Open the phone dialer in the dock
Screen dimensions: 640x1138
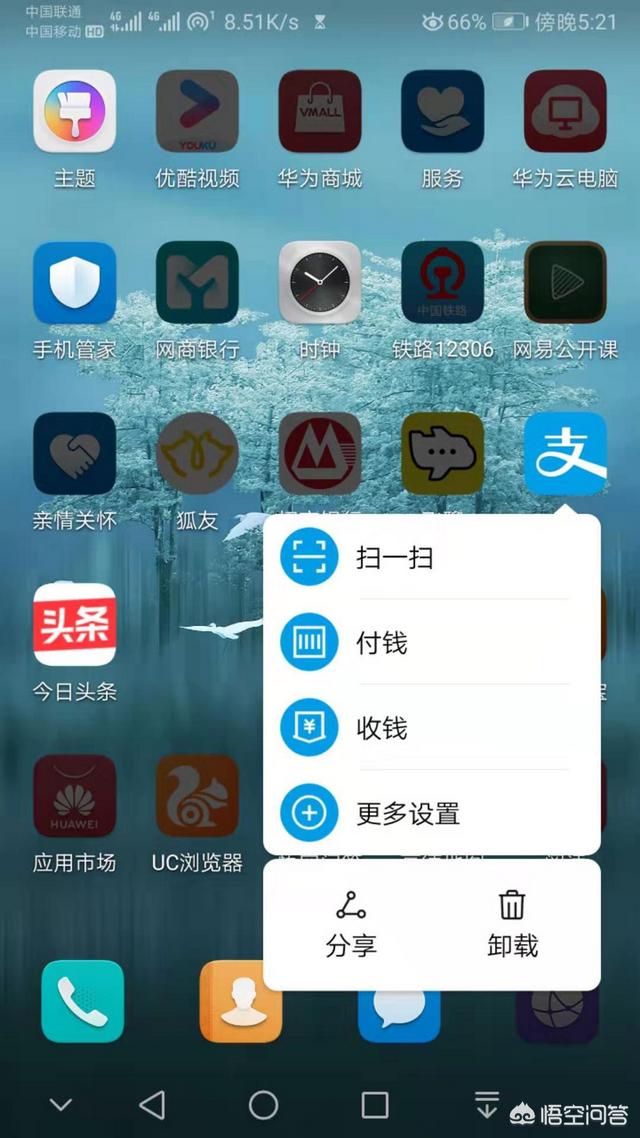tap(82, 1001)
